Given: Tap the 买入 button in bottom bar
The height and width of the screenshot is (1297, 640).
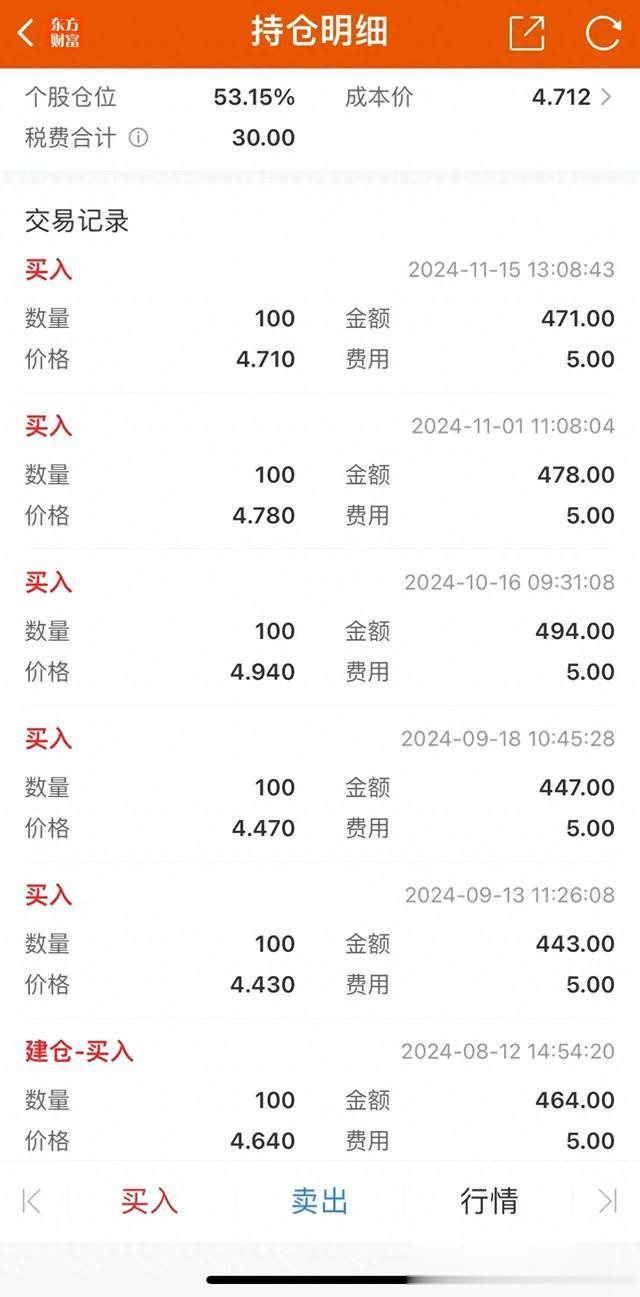Looking at the screenshot, I should [x=149, y=1200].
